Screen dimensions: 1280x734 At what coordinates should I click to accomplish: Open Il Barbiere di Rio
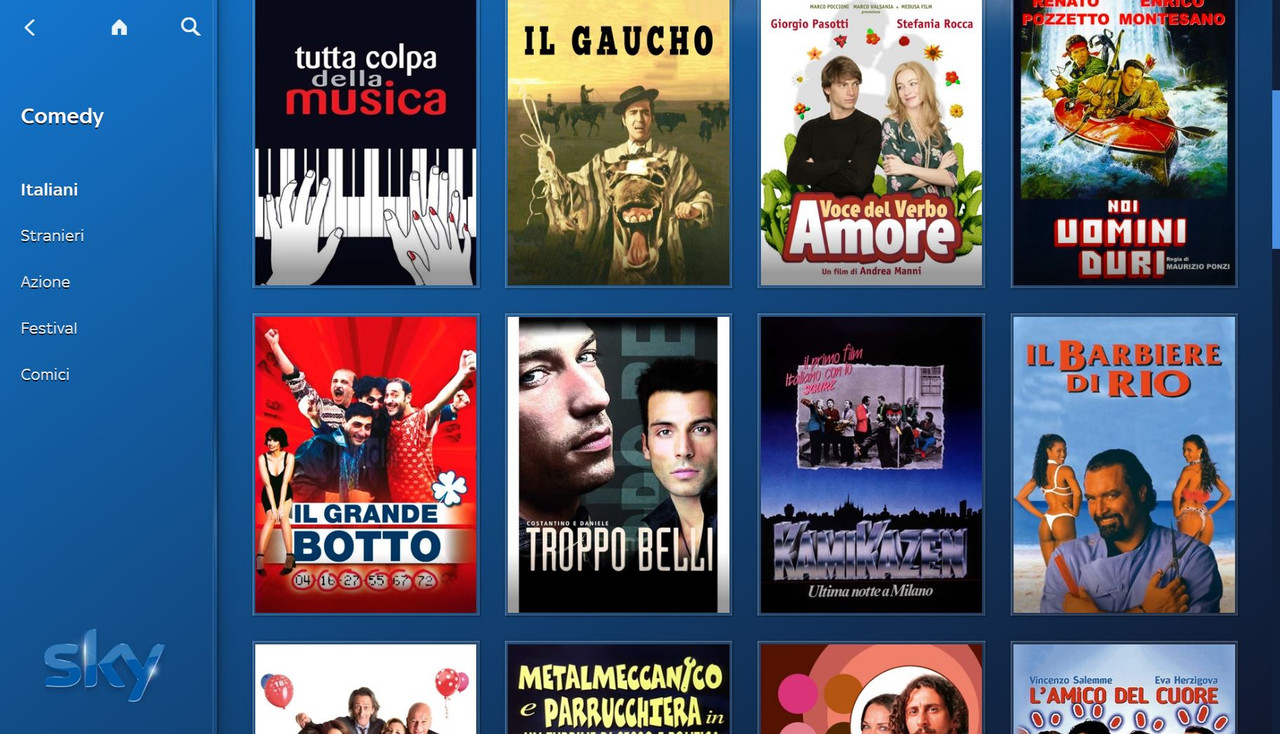pyautogui.click(x=1124, y=464)
